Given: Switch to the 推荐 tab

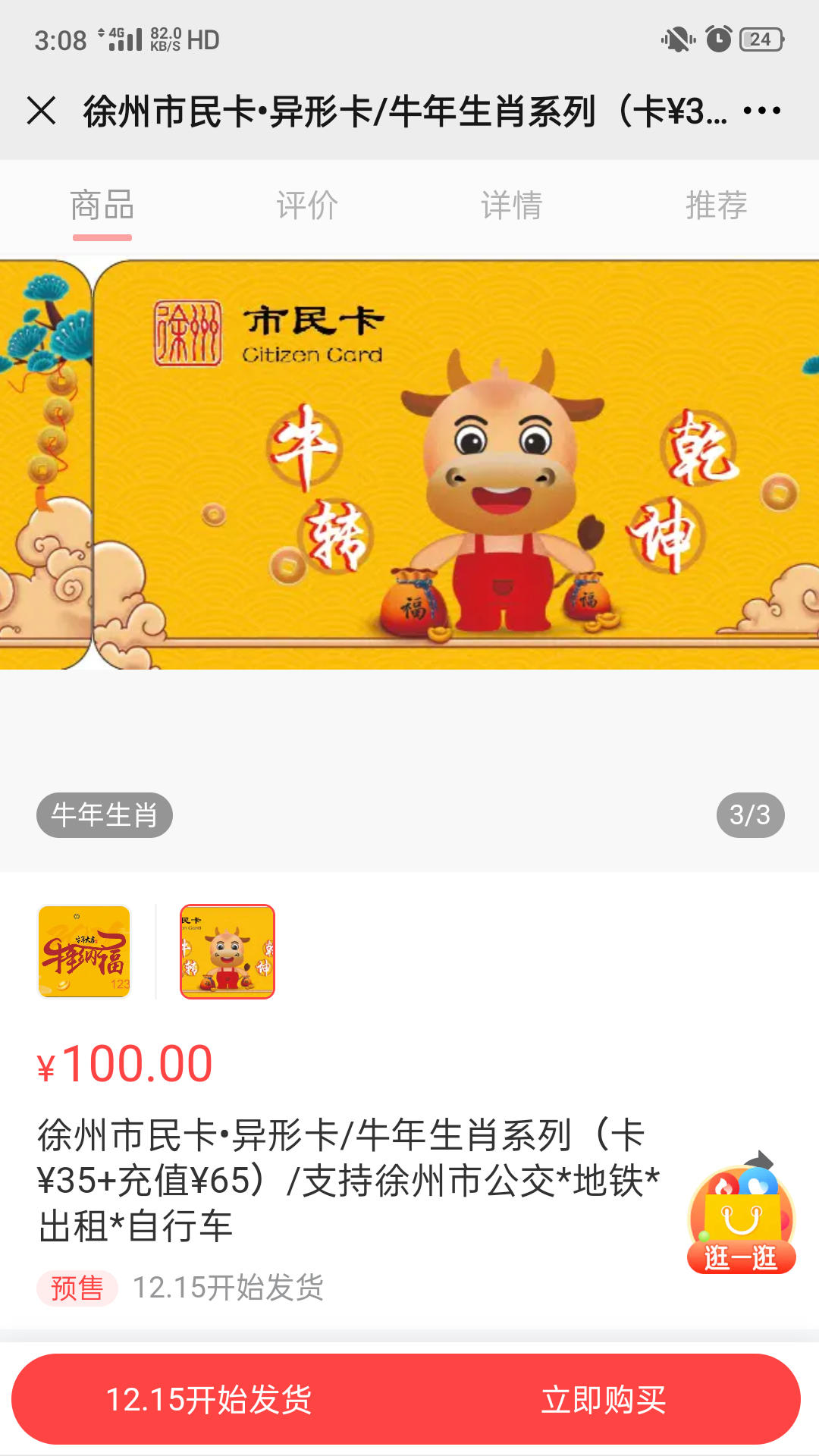Looking at the screenshot, I should coord(717,206).
